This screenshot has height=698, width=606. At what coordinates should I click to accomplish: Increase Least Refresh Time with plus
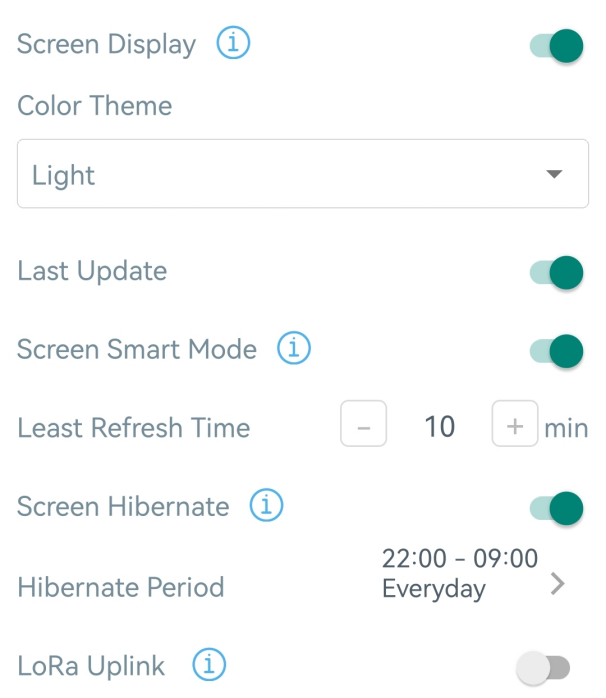point(514,427)
